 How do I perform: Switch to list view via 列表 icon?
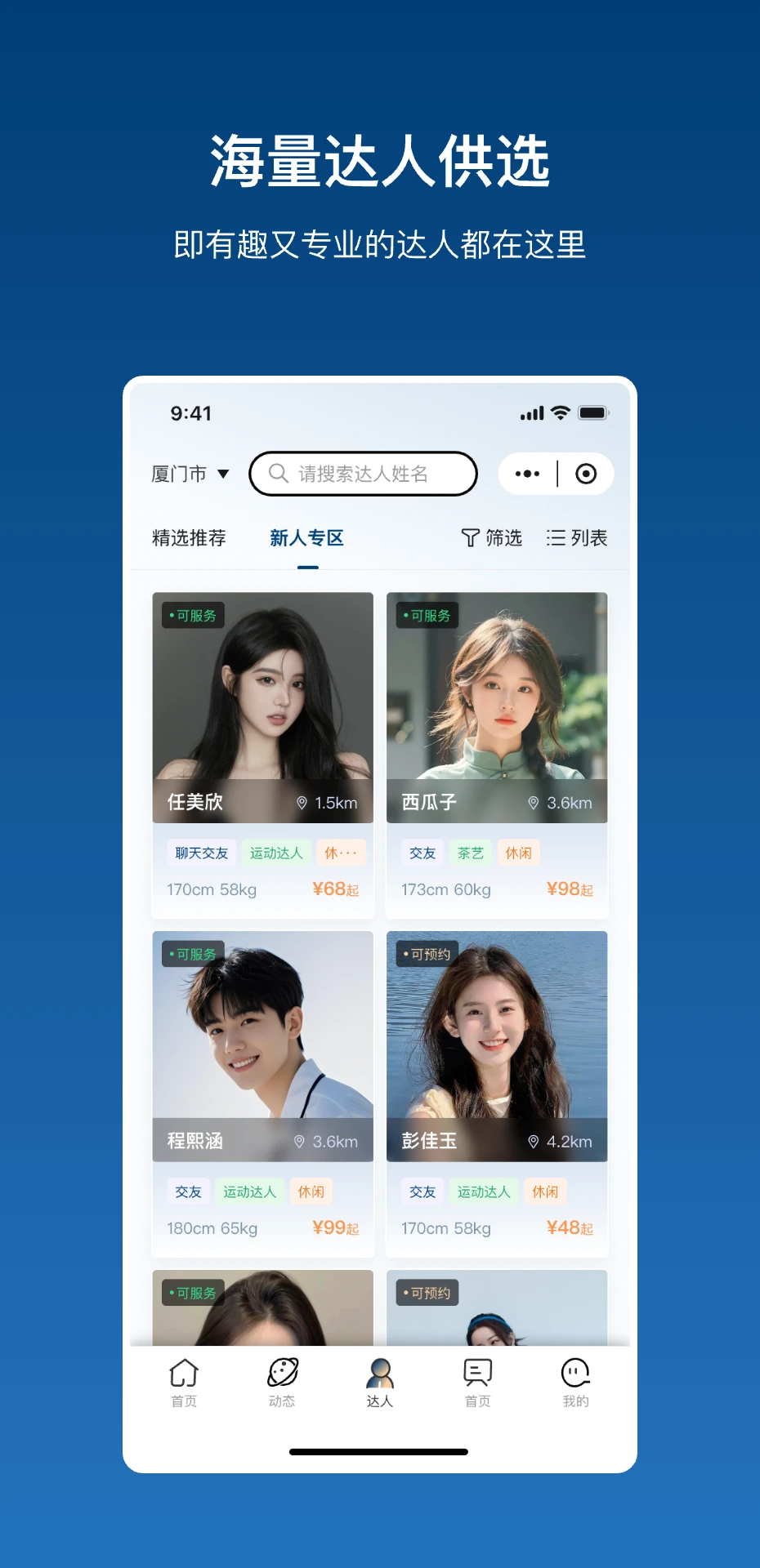tap(557, 538)
